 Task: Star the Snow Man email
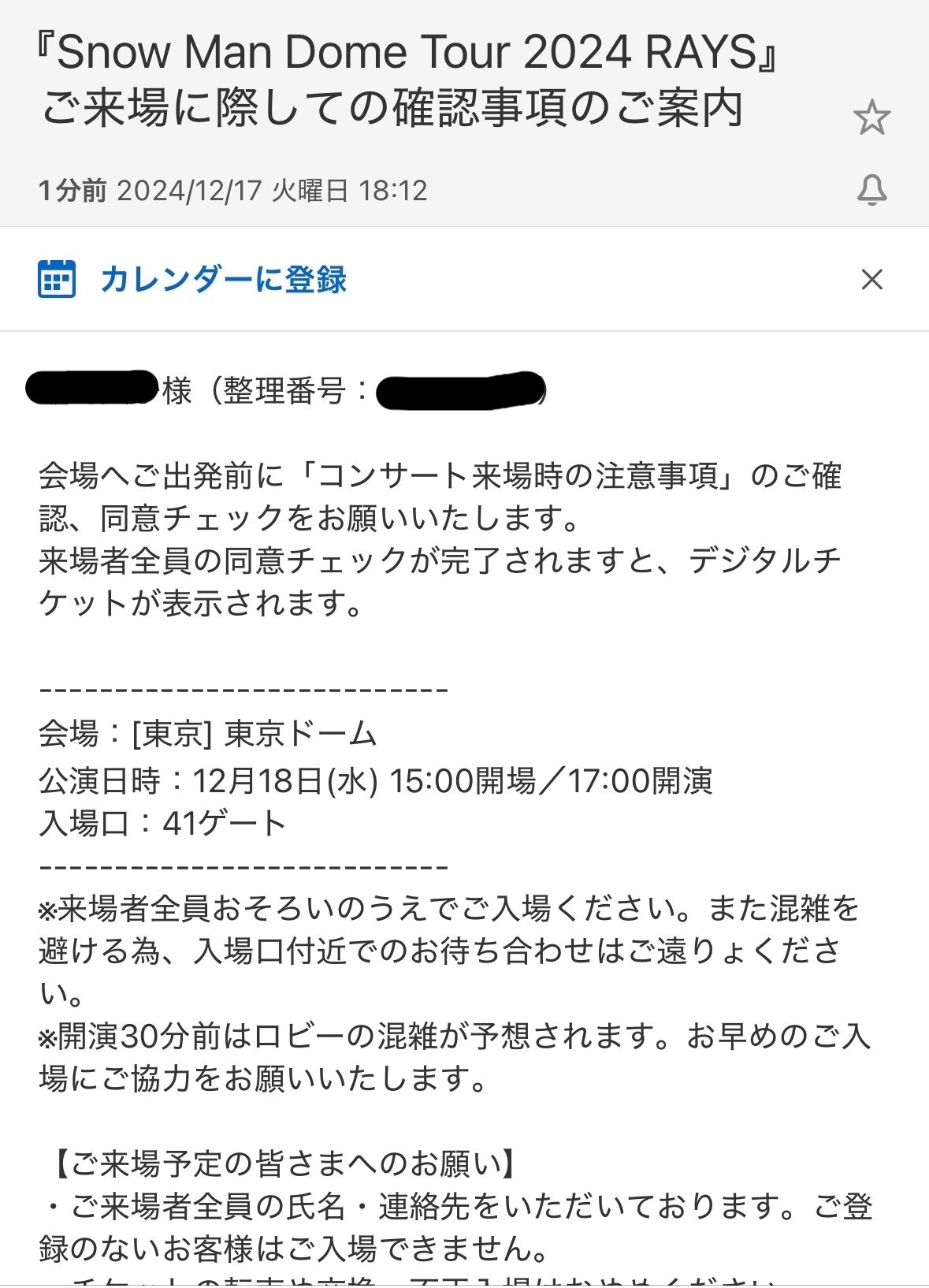pos(873,117)
